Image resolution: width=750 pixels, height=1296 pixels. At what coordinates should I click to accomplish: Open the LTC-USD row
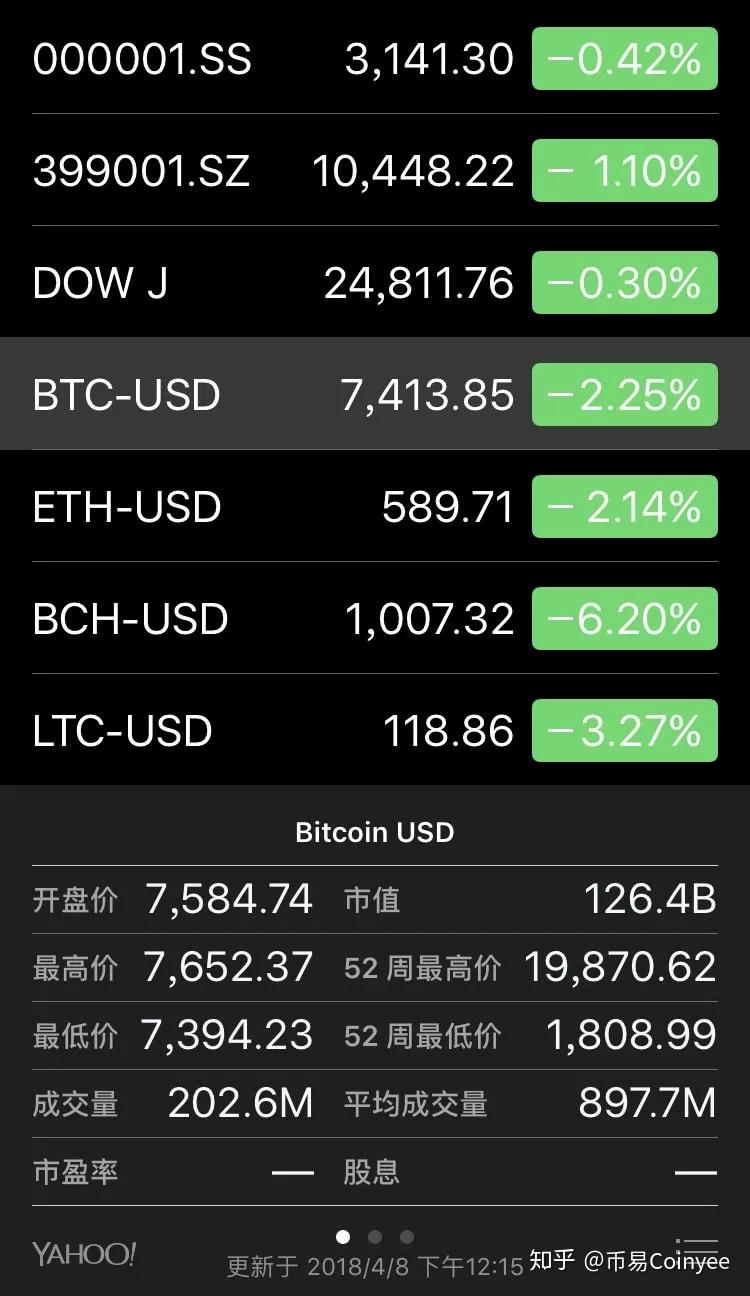click(x=375, y=730)
